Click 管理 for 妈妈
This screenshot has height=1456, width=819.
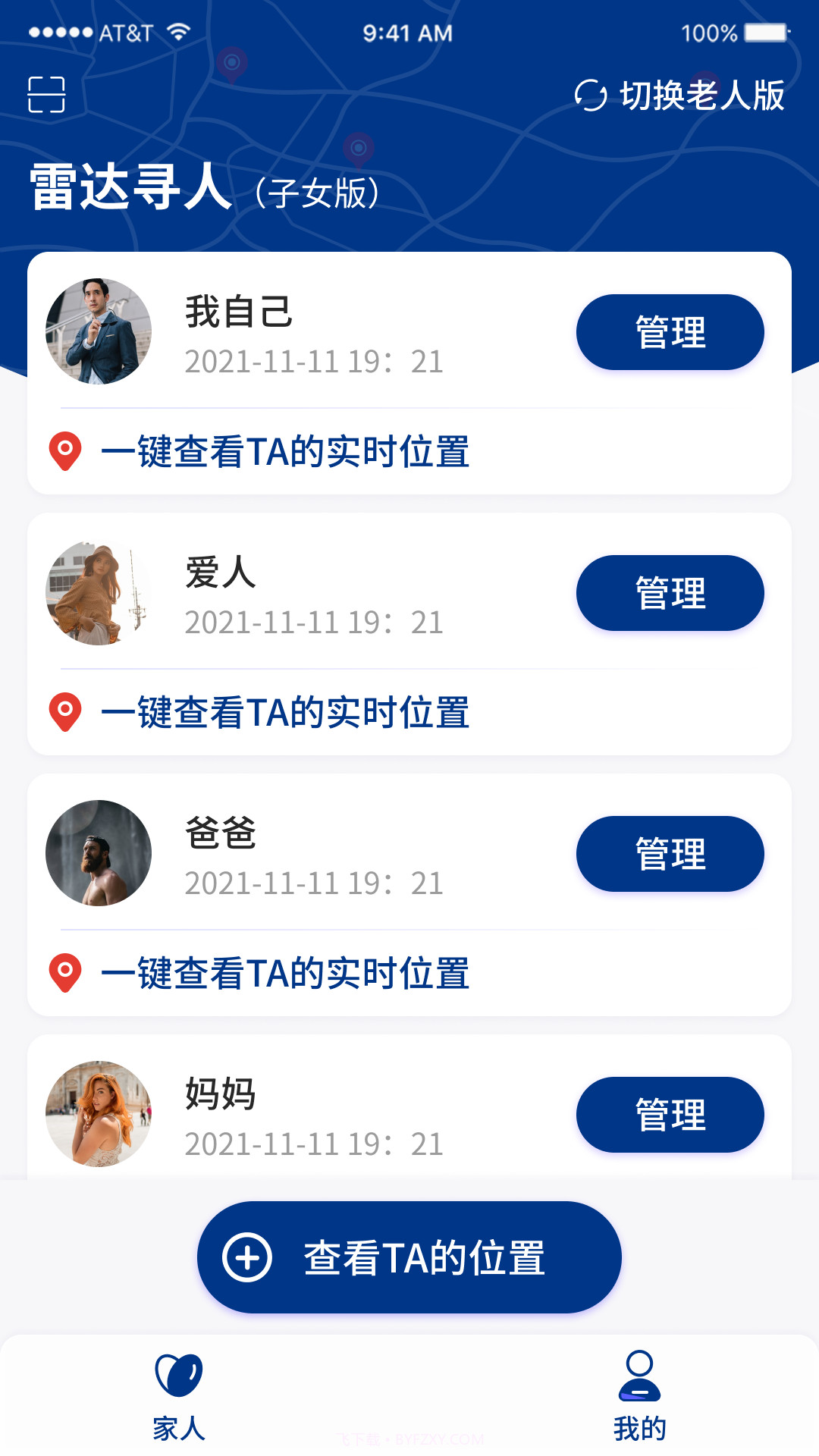coord(670,1115)
